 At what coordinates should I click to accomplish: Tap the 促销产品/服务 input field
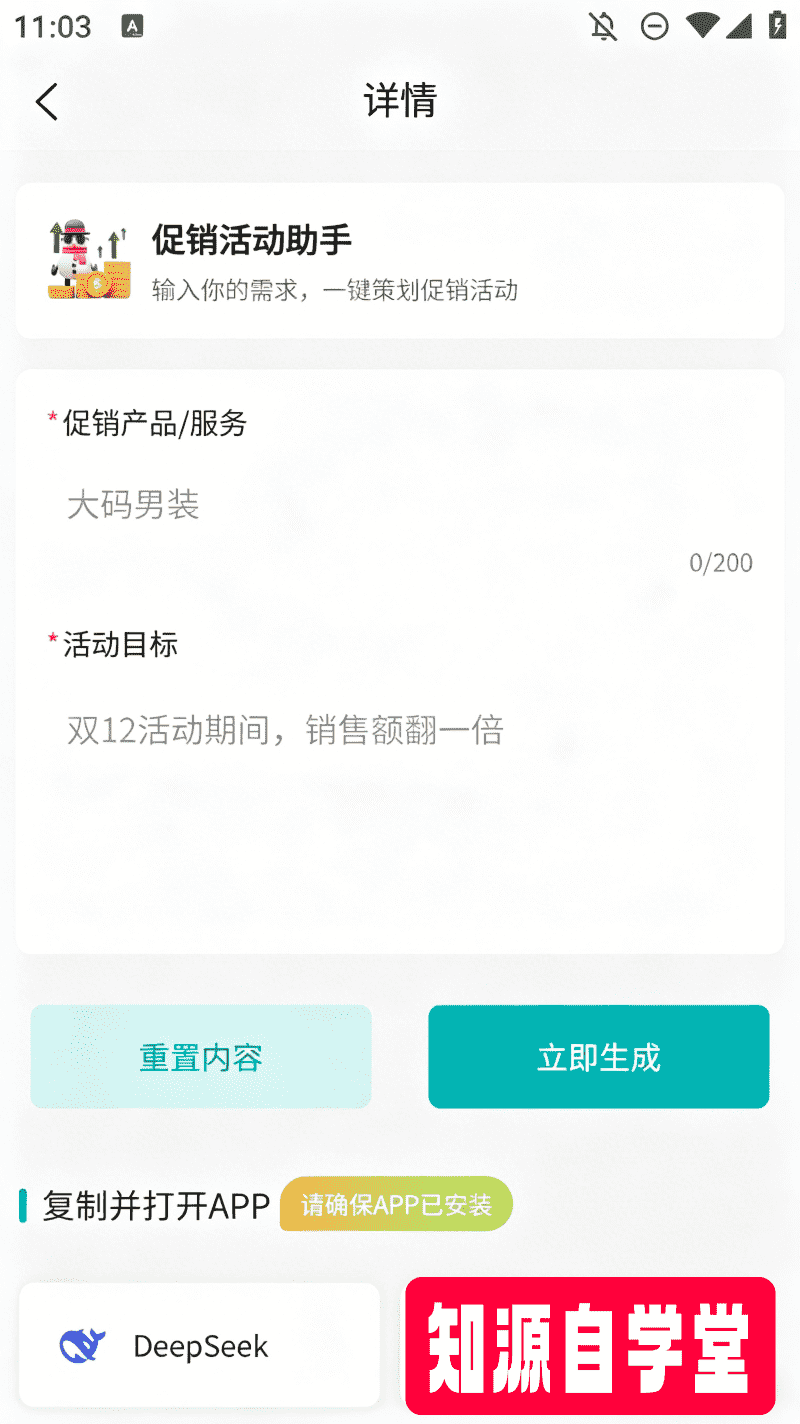click(400, 505)
